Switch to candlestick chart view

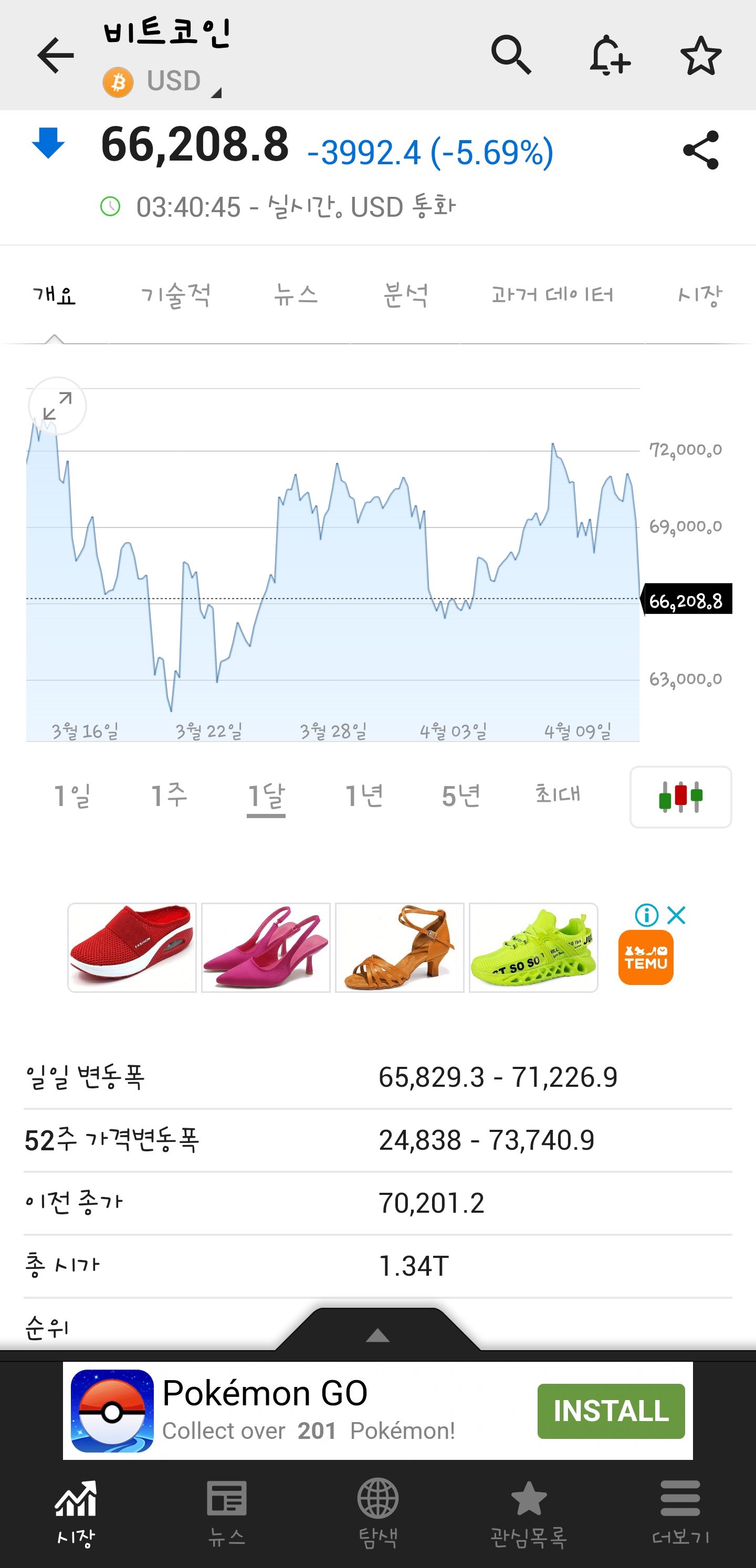coord(680,797)
